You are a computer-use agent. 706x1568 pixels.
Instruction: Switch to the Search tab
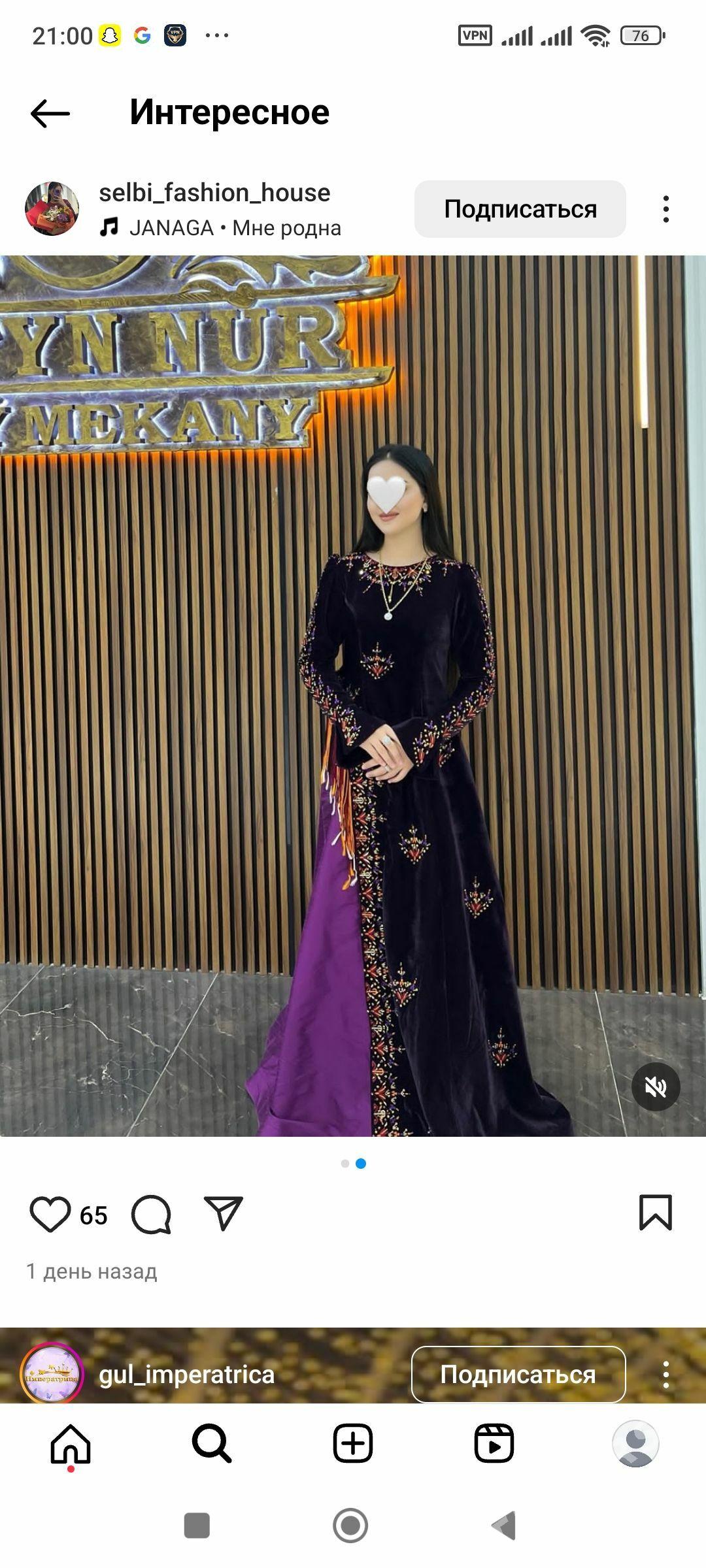(x=212, y=1444)
